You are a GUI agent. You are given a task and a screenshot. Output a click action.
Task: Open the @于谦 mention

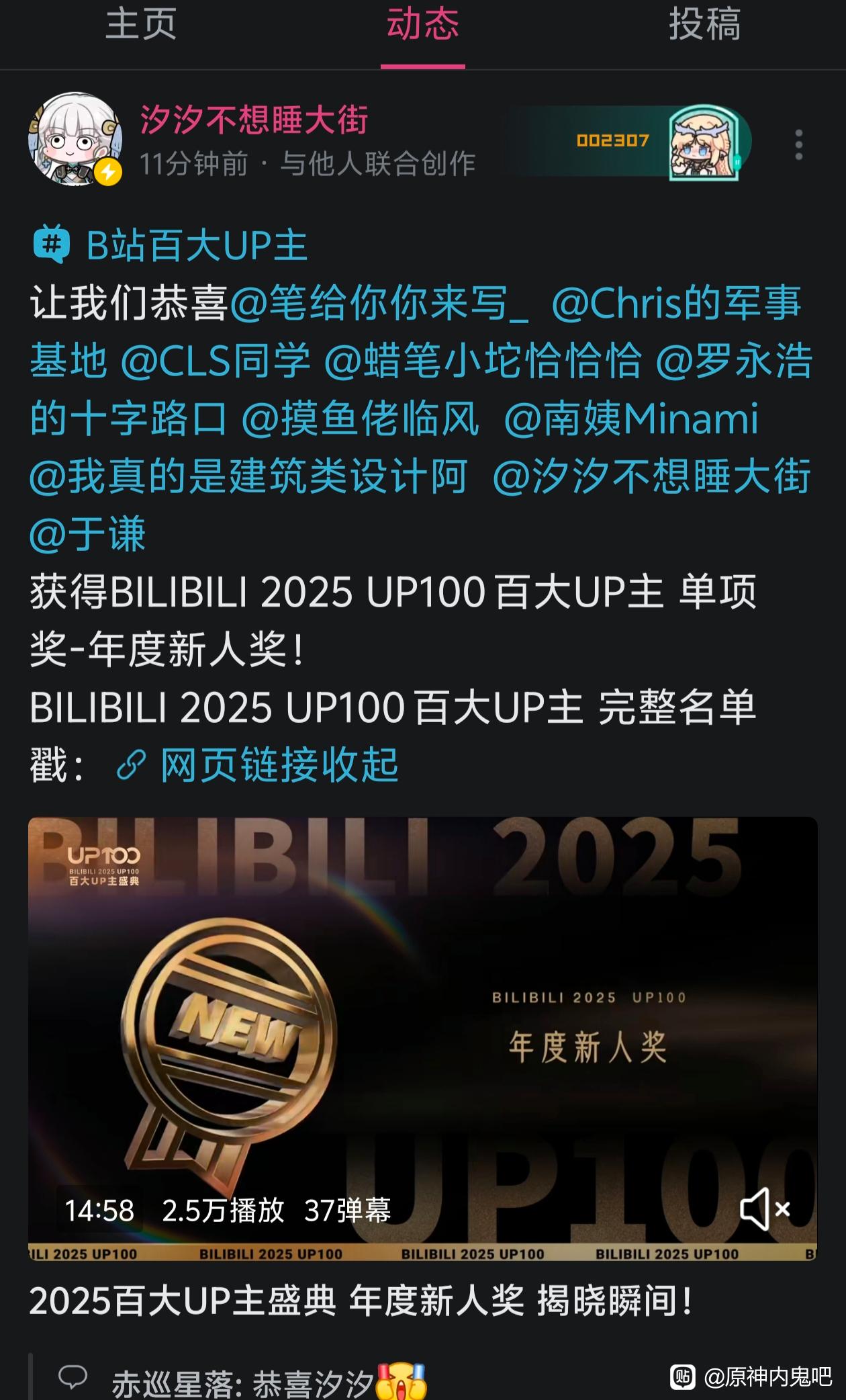[88, 535]
